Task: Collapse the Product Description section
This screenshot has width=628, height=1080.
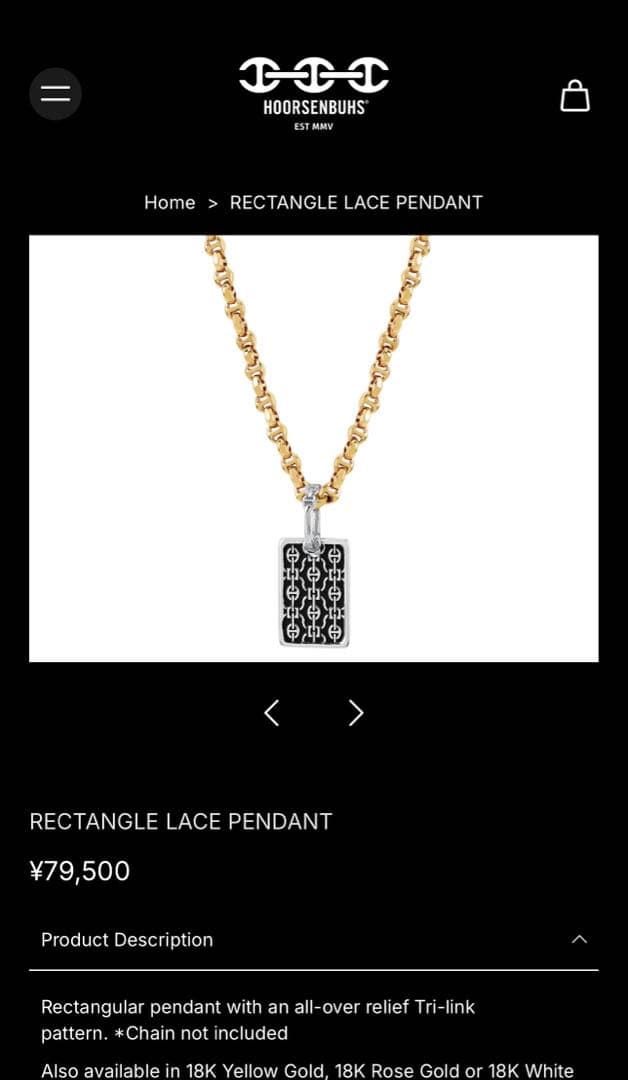Action: click(x=579, y=940)
